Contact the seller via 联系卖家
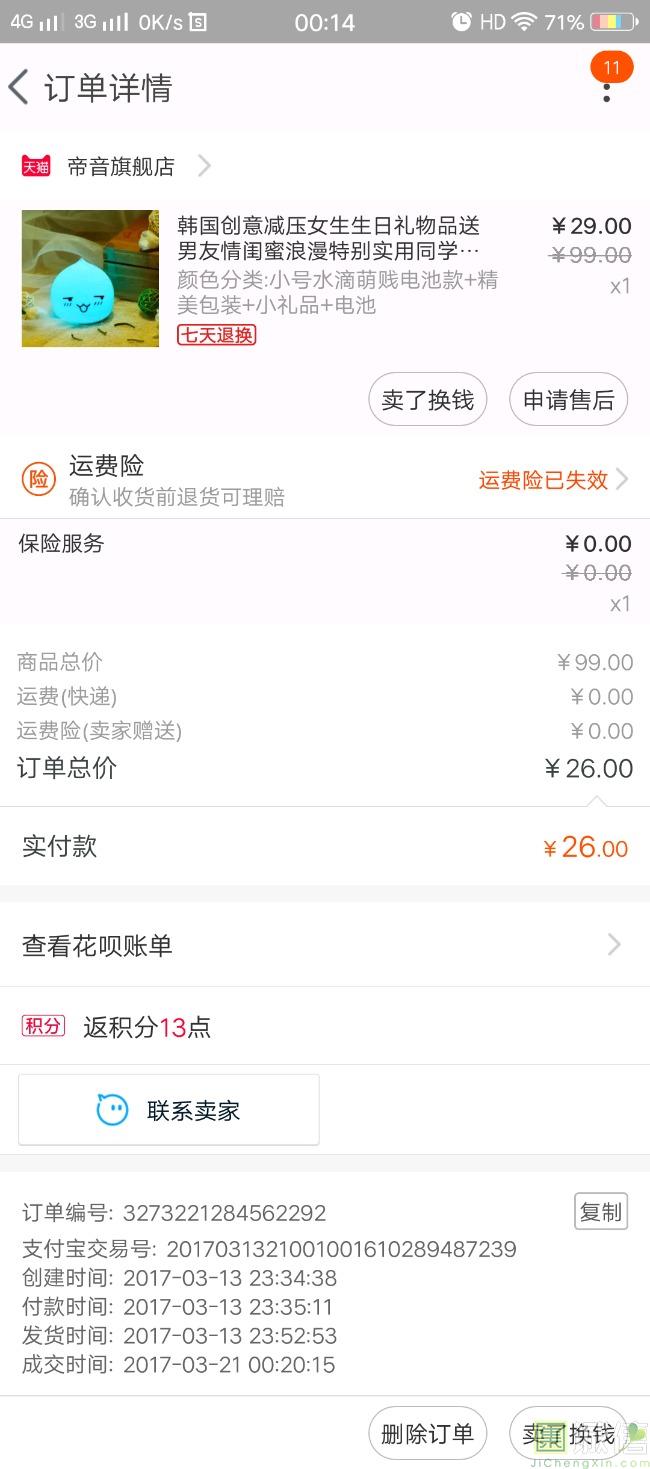The width and height of the screenshot is (650, 1469). tap(169, 1110)
